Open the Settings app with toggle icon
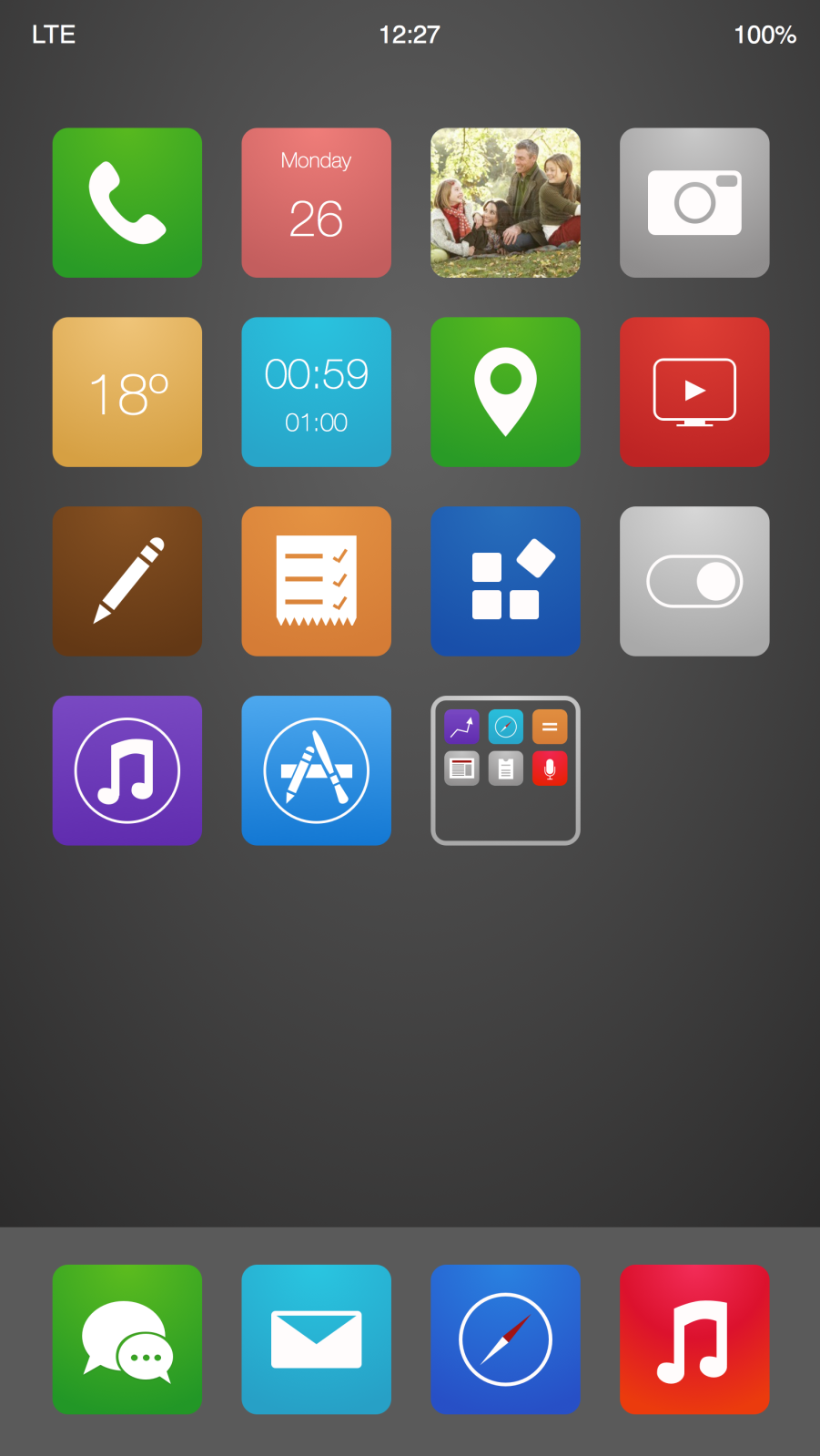Image resolution: width=820 pixels, height=1456 pixels. (694, 582)
